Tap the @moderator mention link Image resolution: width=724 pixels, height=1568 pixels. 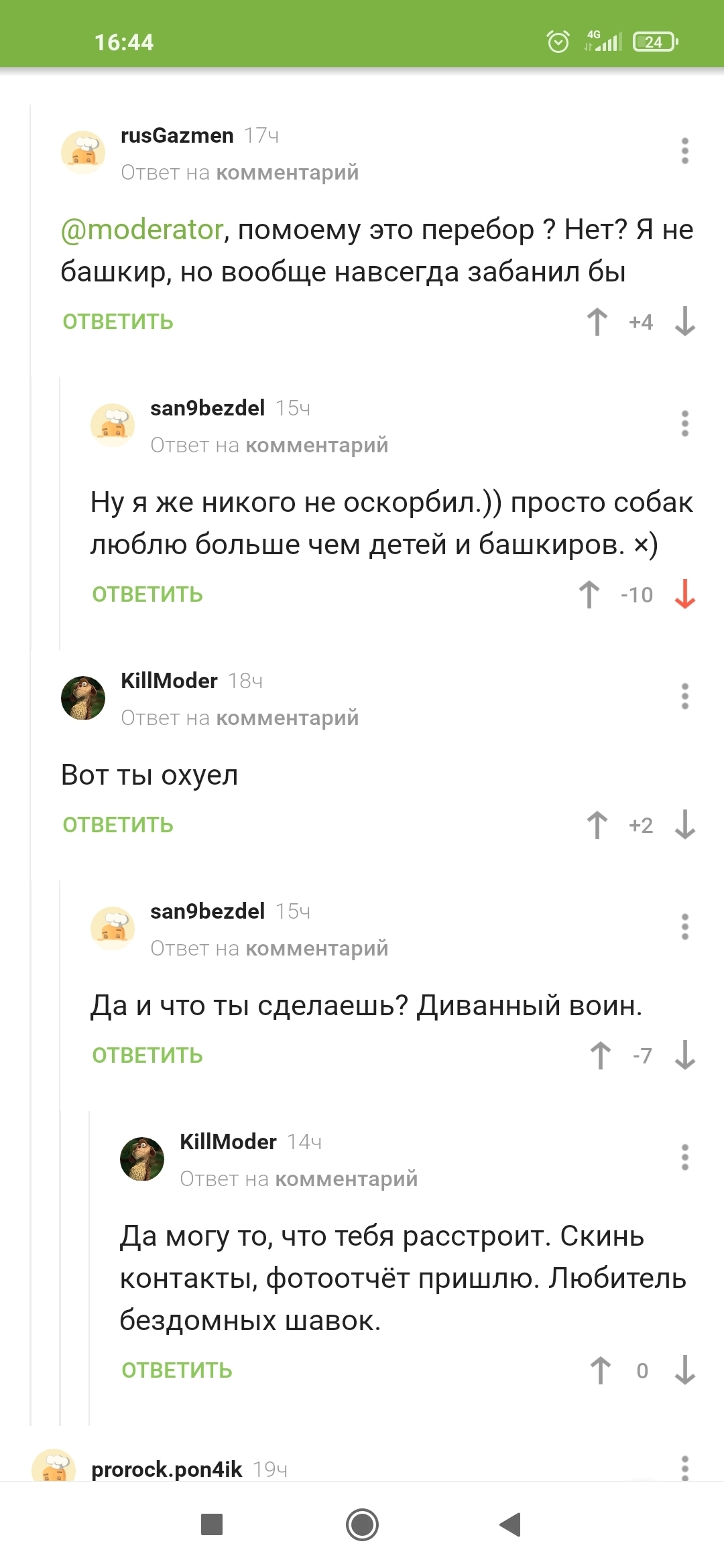coord(141,230)
